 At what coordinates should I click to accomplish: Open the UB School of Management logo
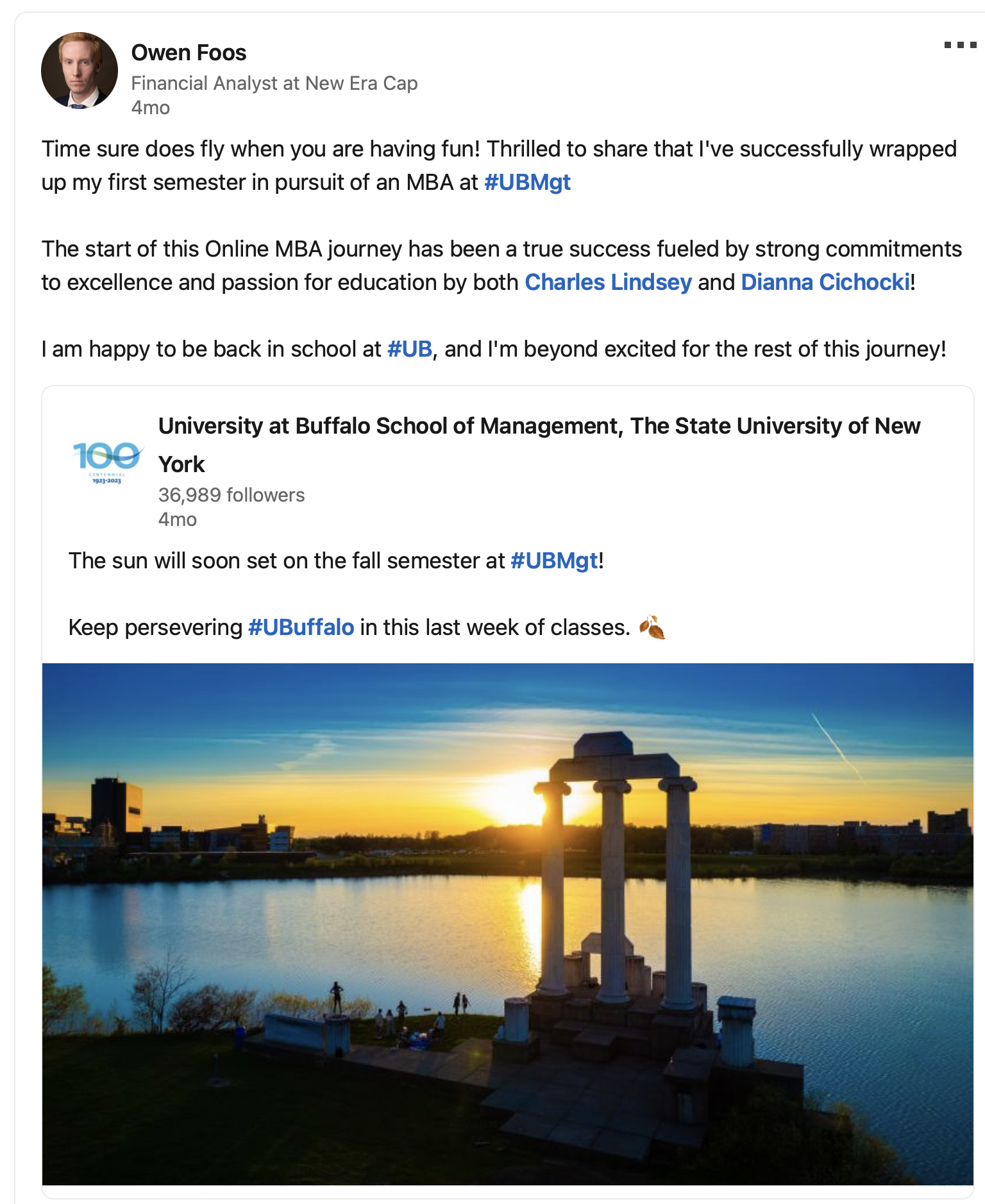click(x=107, y=461)
